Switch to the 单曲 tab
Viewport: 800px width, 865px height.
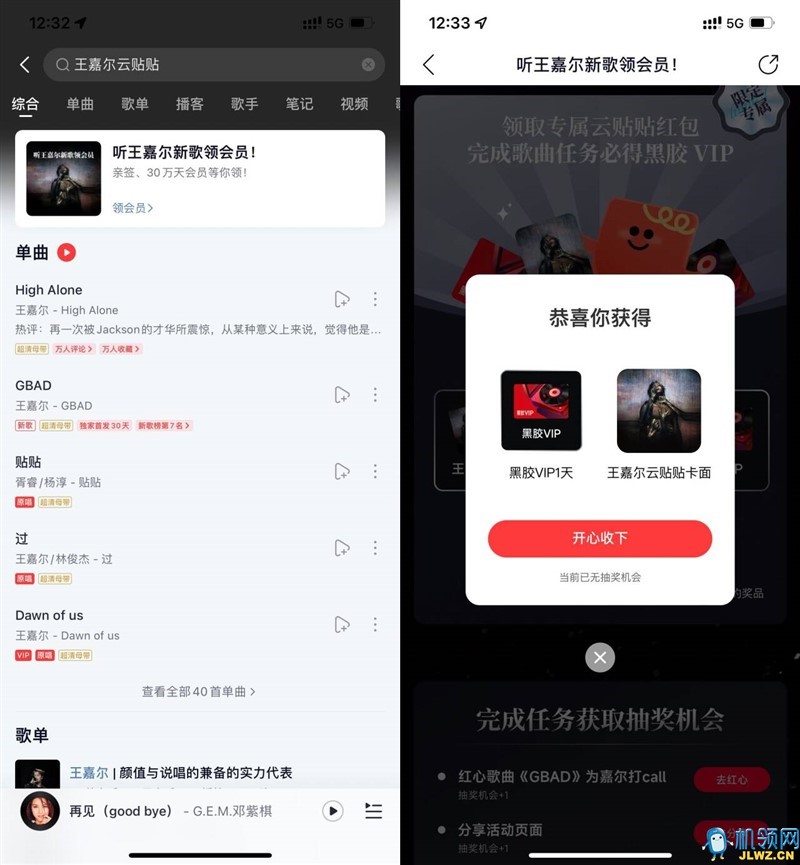80,104
